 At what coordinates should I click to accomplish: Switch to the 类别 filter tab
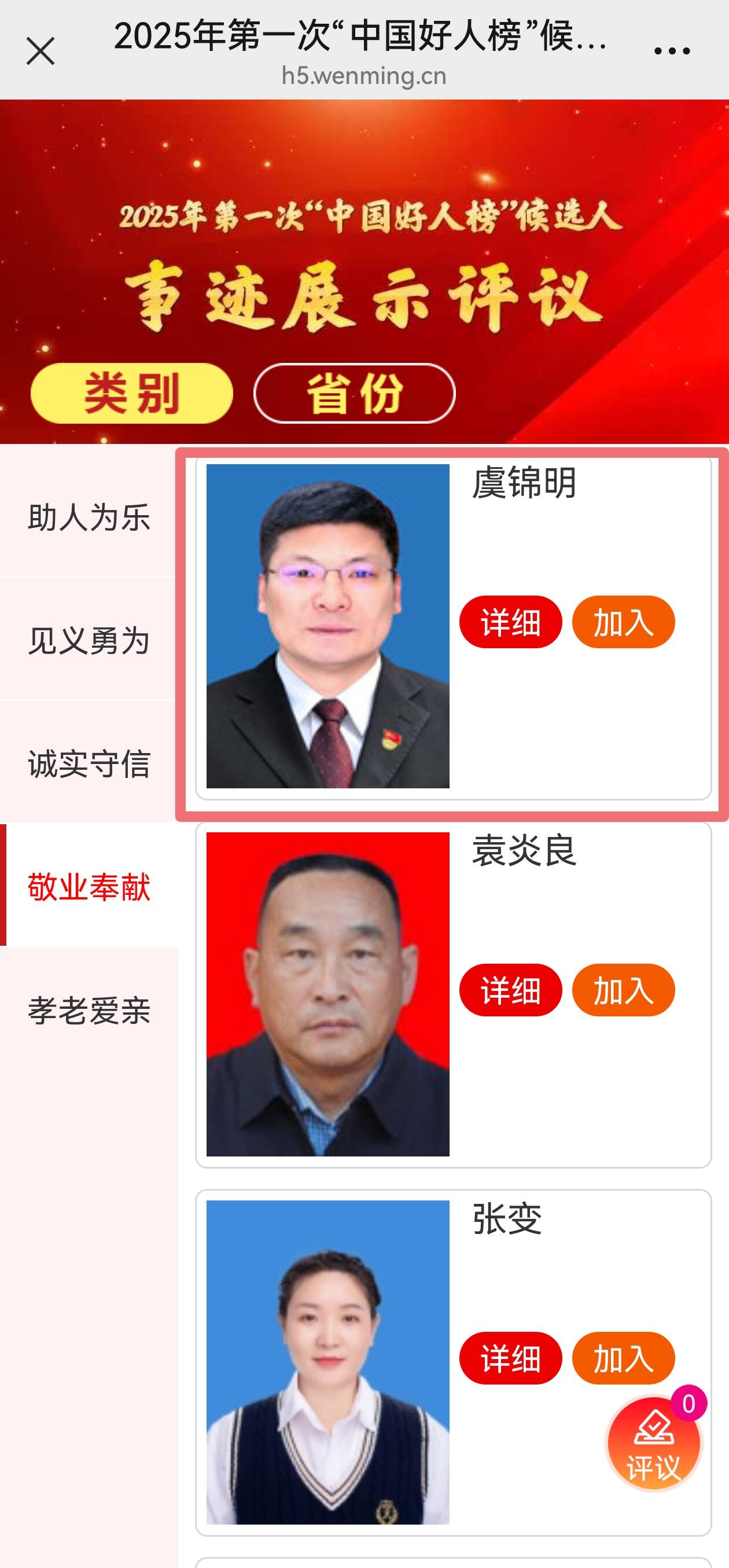(131, 393)
